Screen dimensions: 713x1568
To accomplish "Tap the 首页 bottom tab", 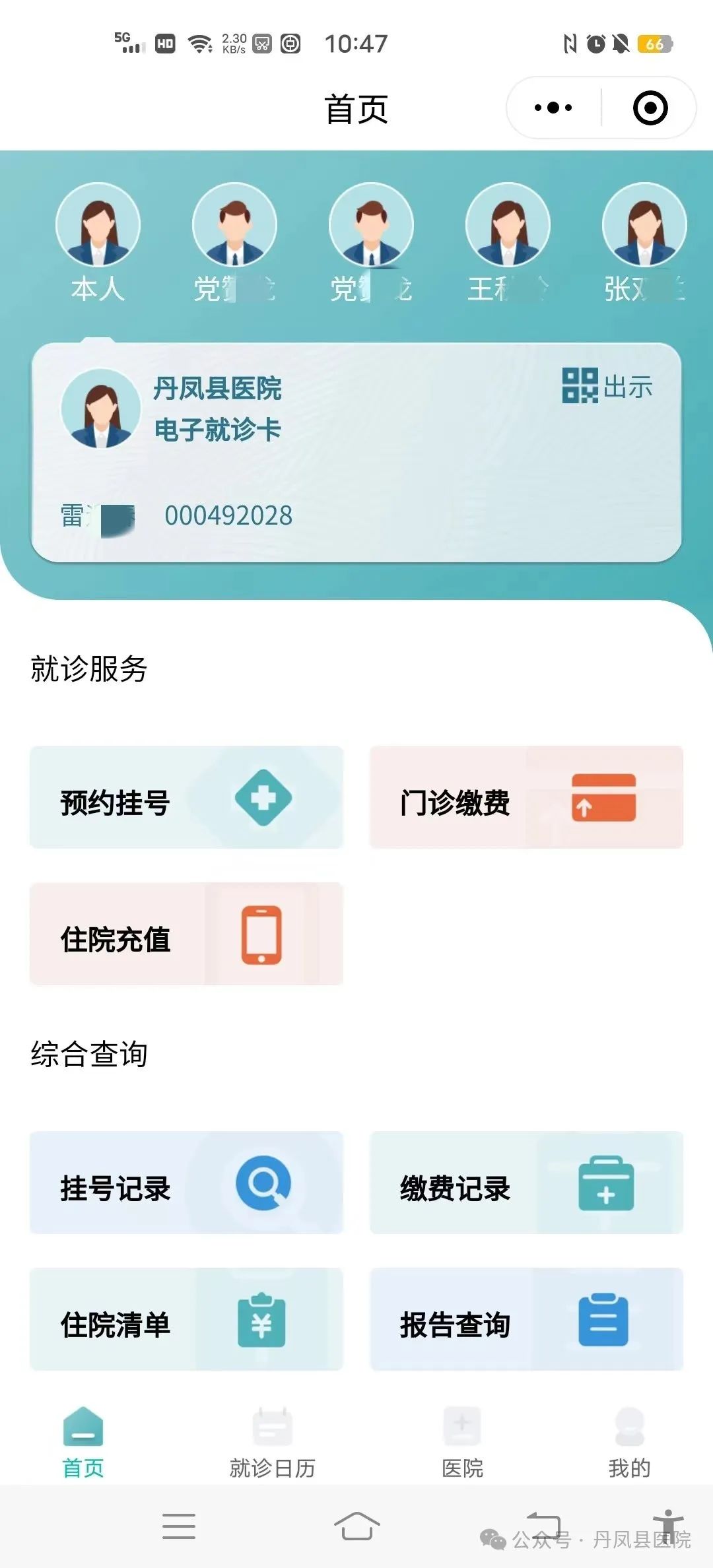I will coord(83,1443).
